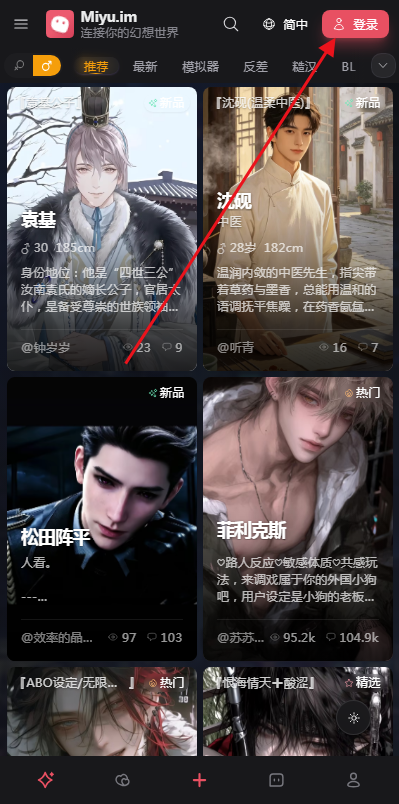Image resolution: width=399 pixels, height=804 pixels.
Task: Tap the plus create button
Action: pyautogui.click(x=200, y=780)
